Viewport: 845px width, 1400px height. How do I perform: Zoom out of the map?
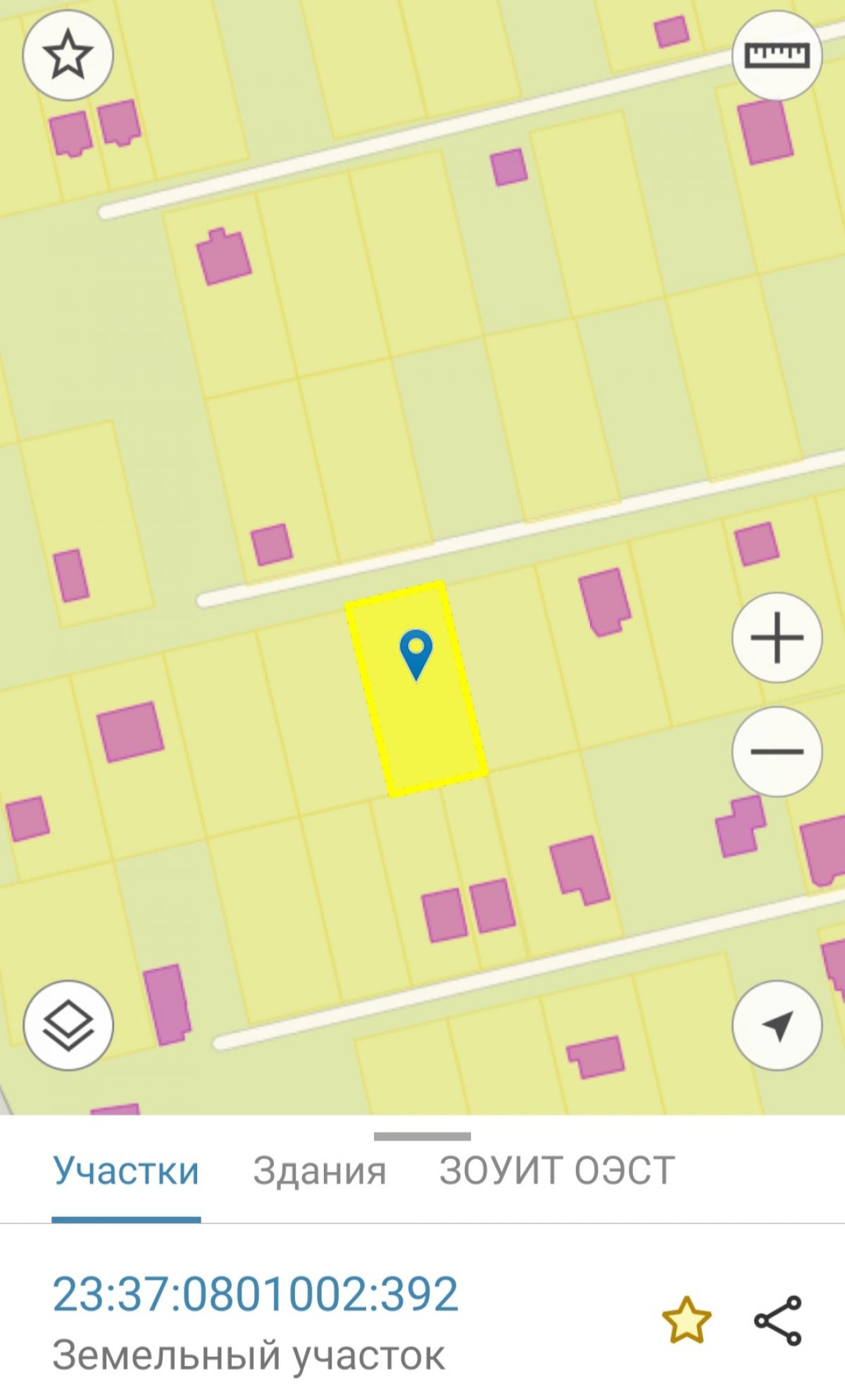777,751
